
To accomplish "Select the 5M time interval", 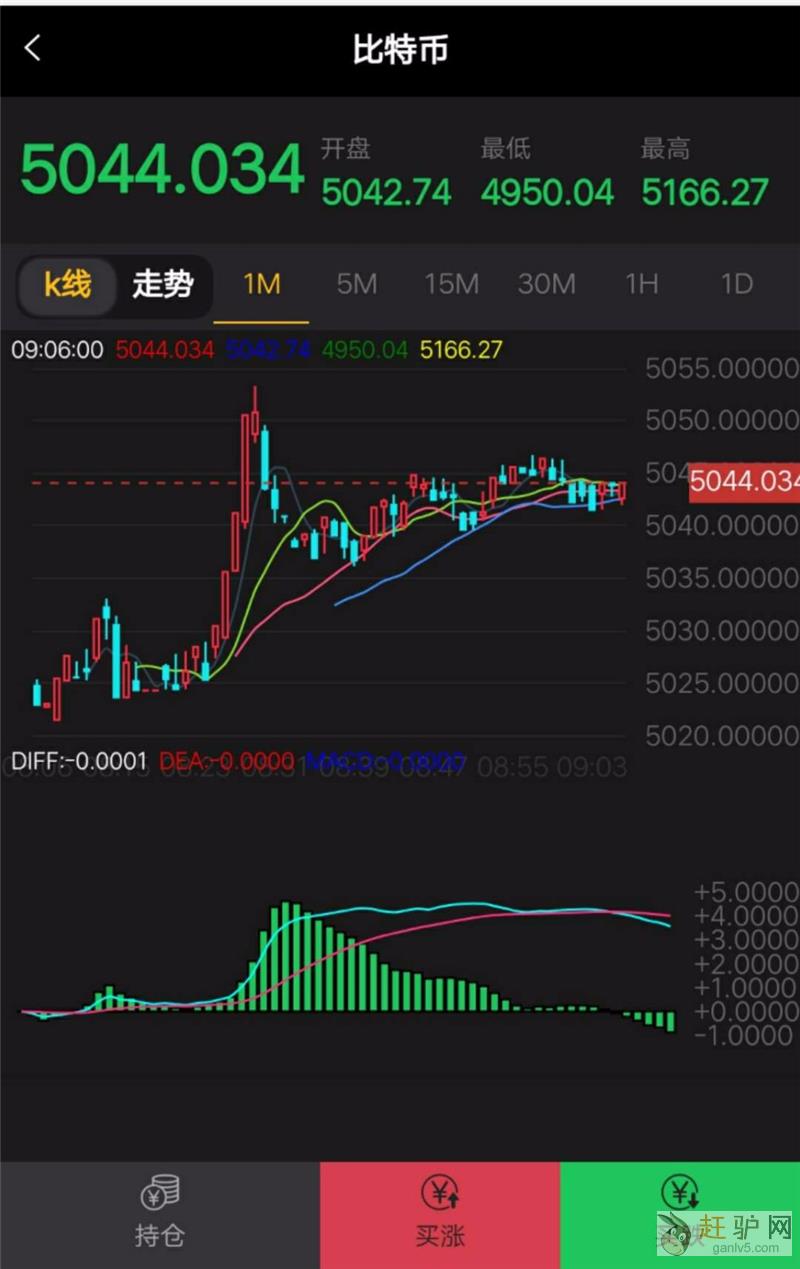I will (356, 285).
